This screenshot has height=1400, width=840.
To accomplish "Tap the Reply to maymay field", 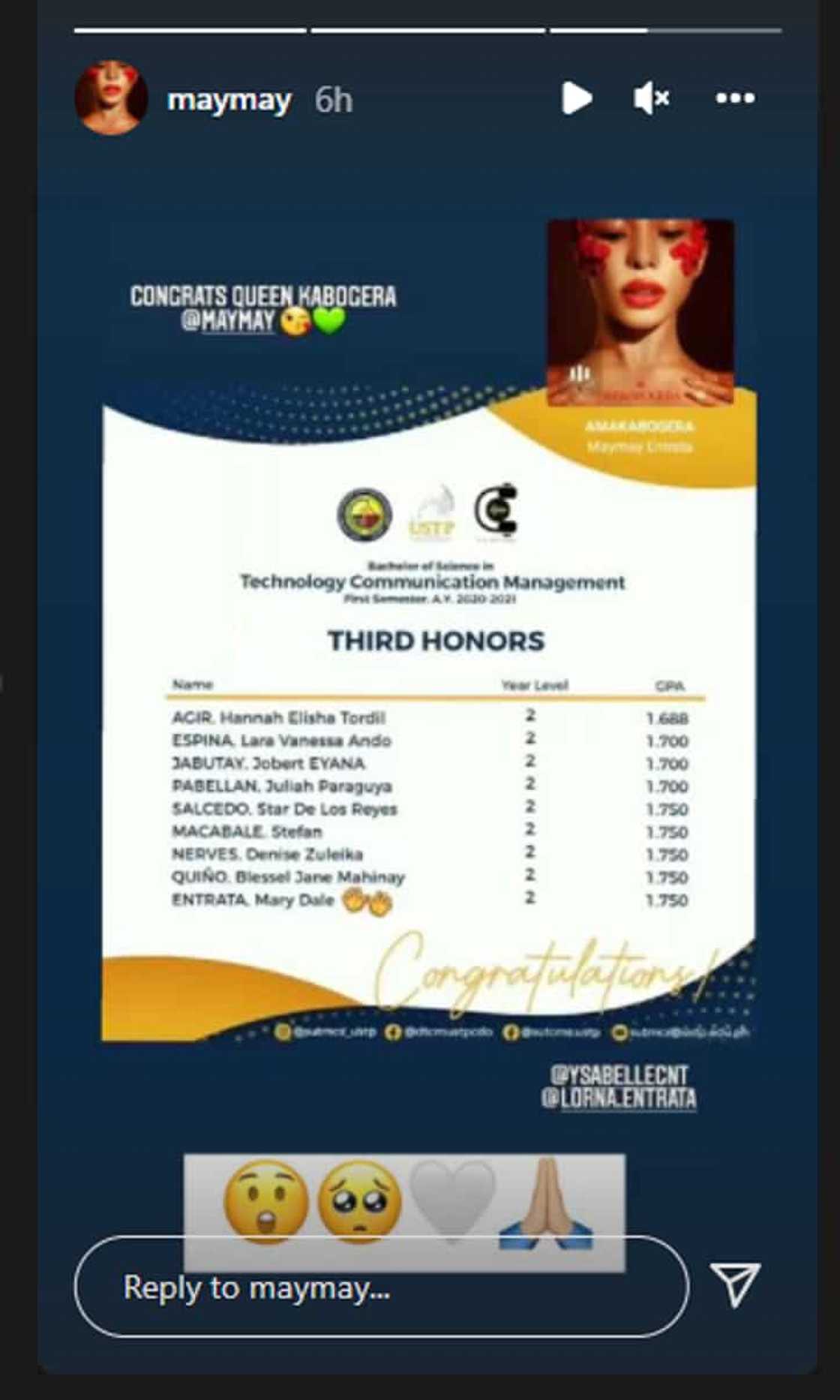I will click(380, 1287).
